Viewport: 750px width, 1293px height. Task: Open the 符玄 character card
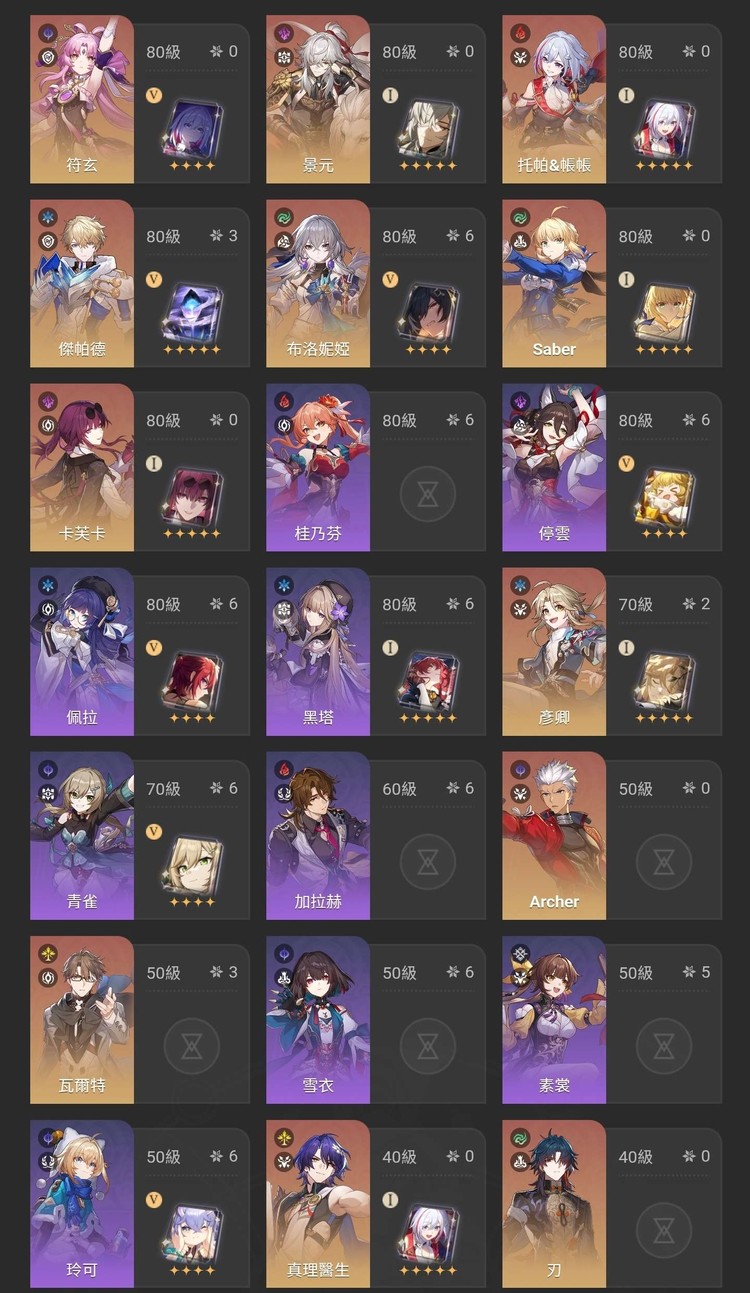click(140, 99)
